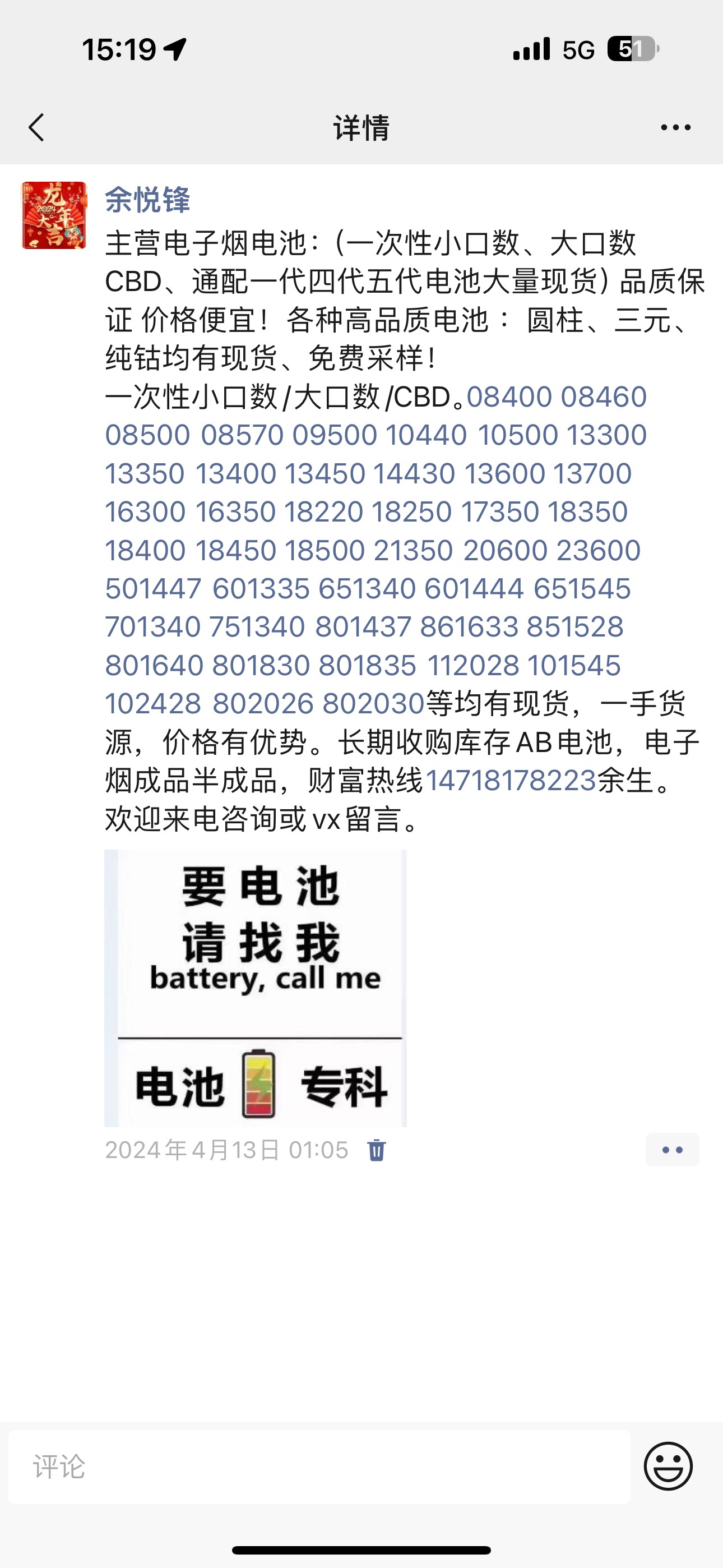The image size is (723, 1568).
Task: Go back using the top-left arrow
Action: (x=36, y=127)
